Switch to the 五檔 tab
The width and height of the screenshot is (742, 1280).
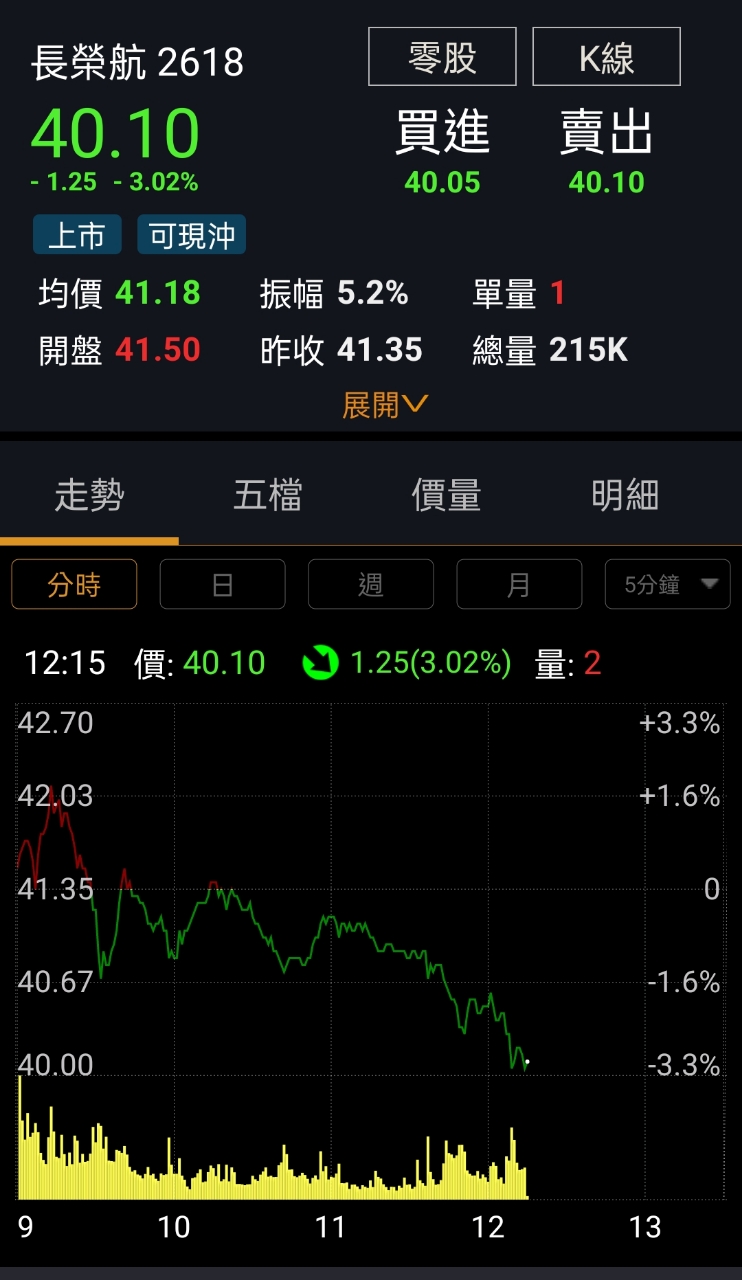click(268, 495)
